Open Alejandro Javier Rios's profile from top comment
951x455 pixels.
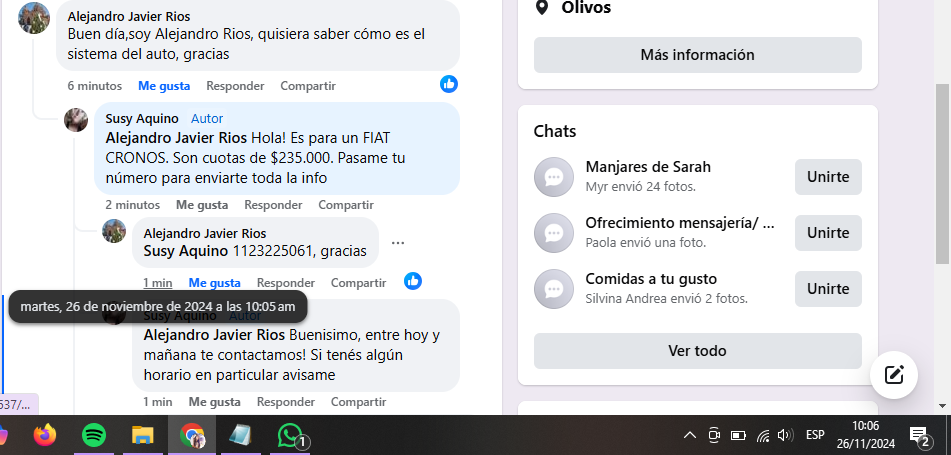(x=128, y=16)
